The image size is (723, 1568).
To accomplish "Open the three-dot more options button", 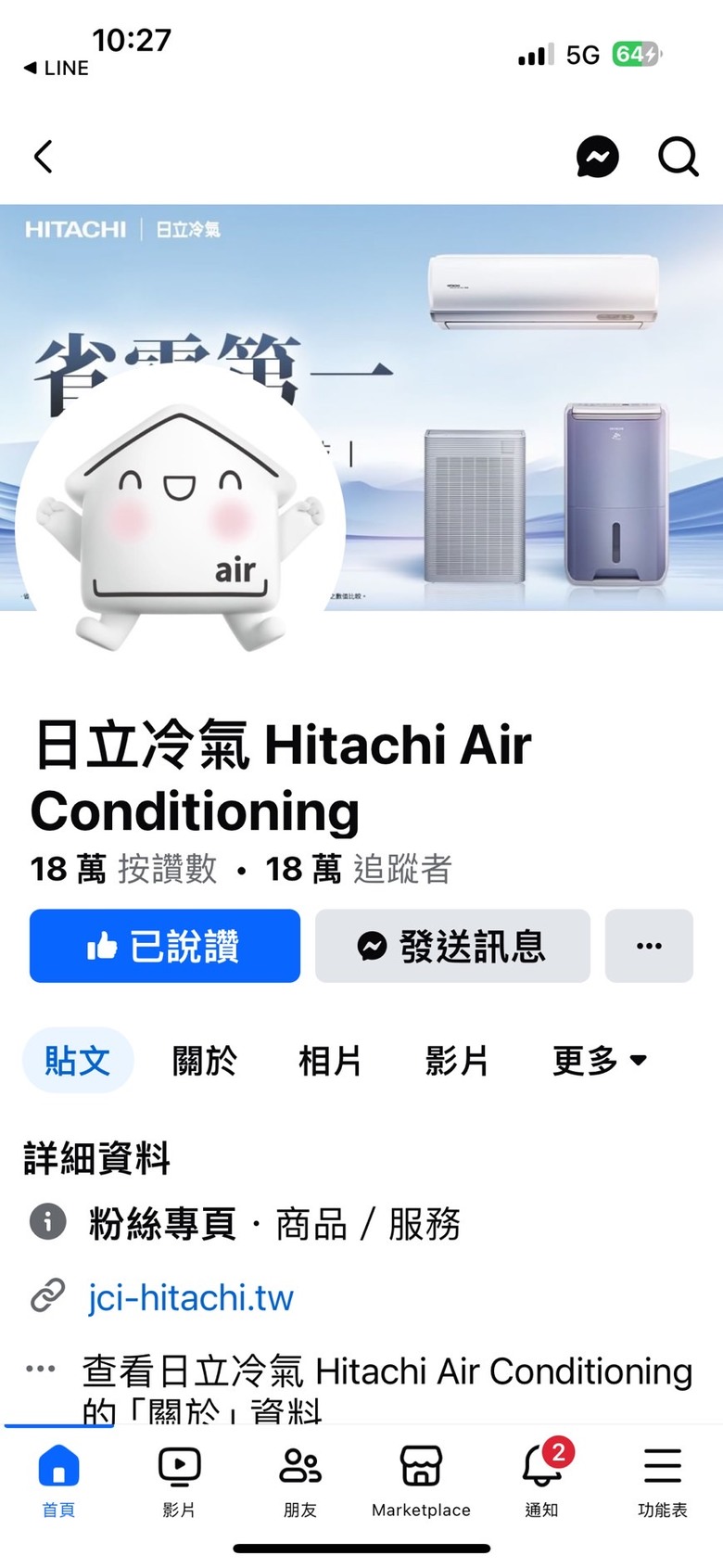I will point(649,946).
